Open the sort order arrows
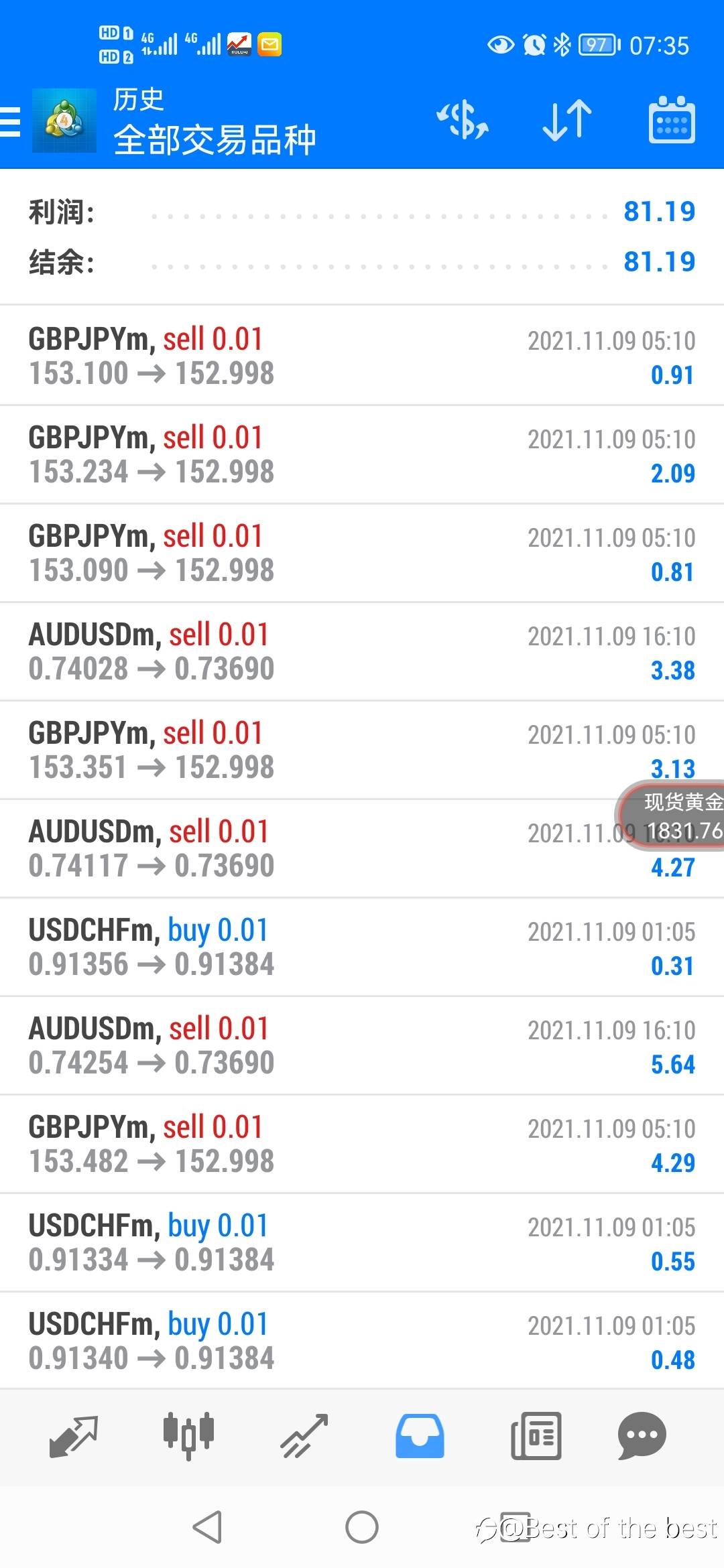This screenshot has height=1568, width=724. pos(567,121)
